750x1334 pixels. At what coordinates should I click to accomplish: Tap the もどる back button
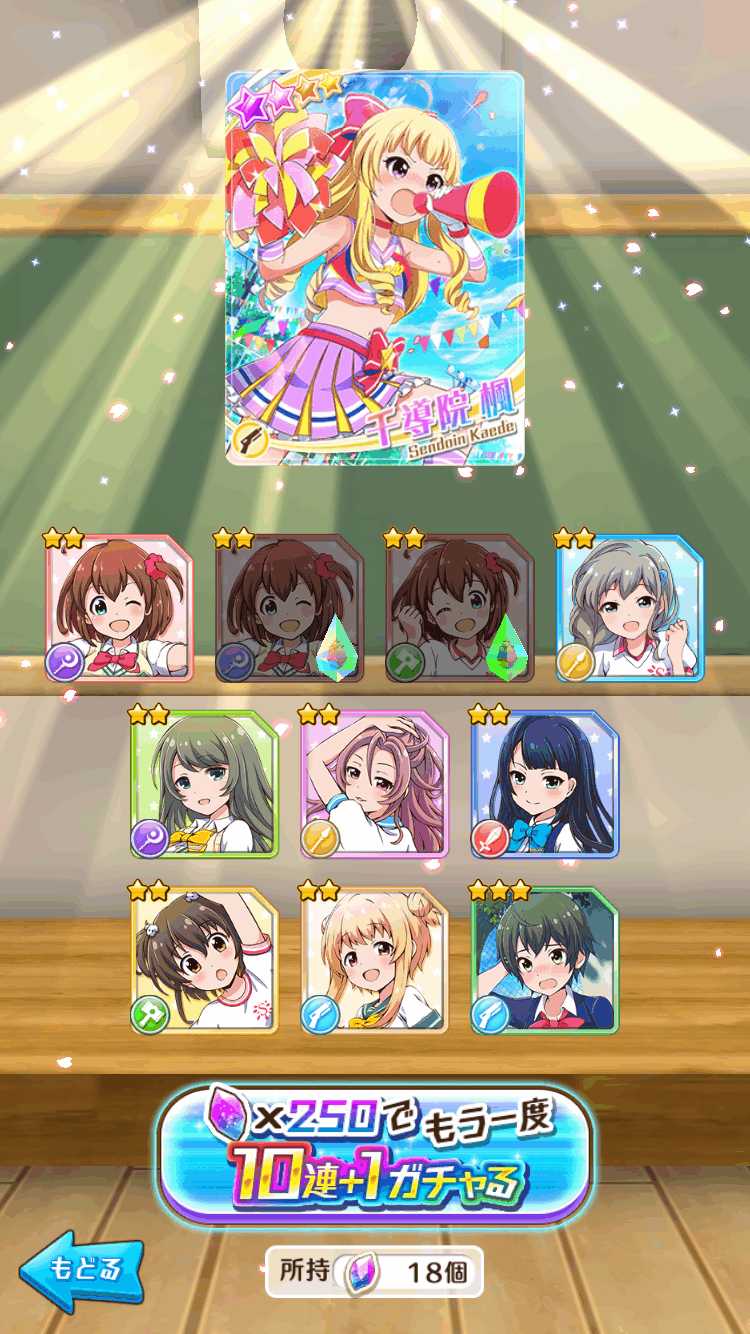tap(82, 1271)
